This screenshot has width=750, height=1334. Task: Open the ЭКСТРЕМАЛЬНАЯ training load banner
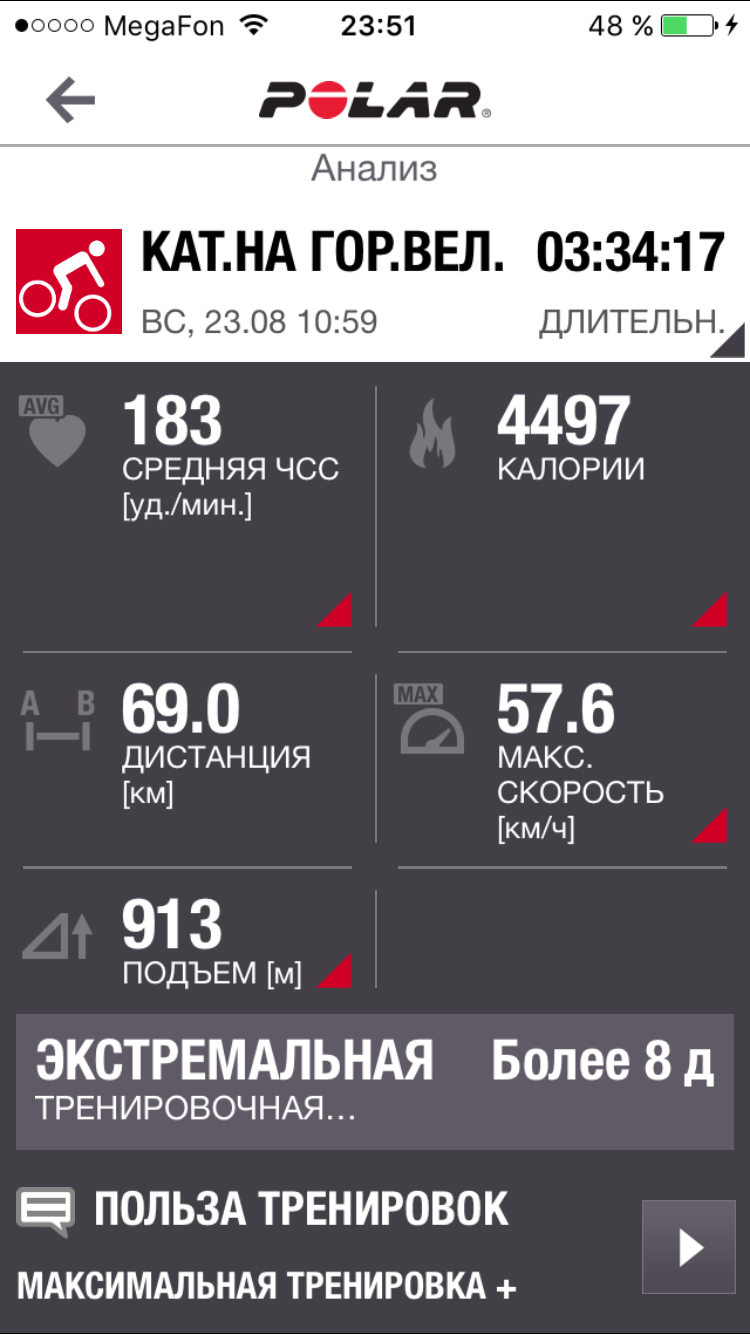(375, 1082)
